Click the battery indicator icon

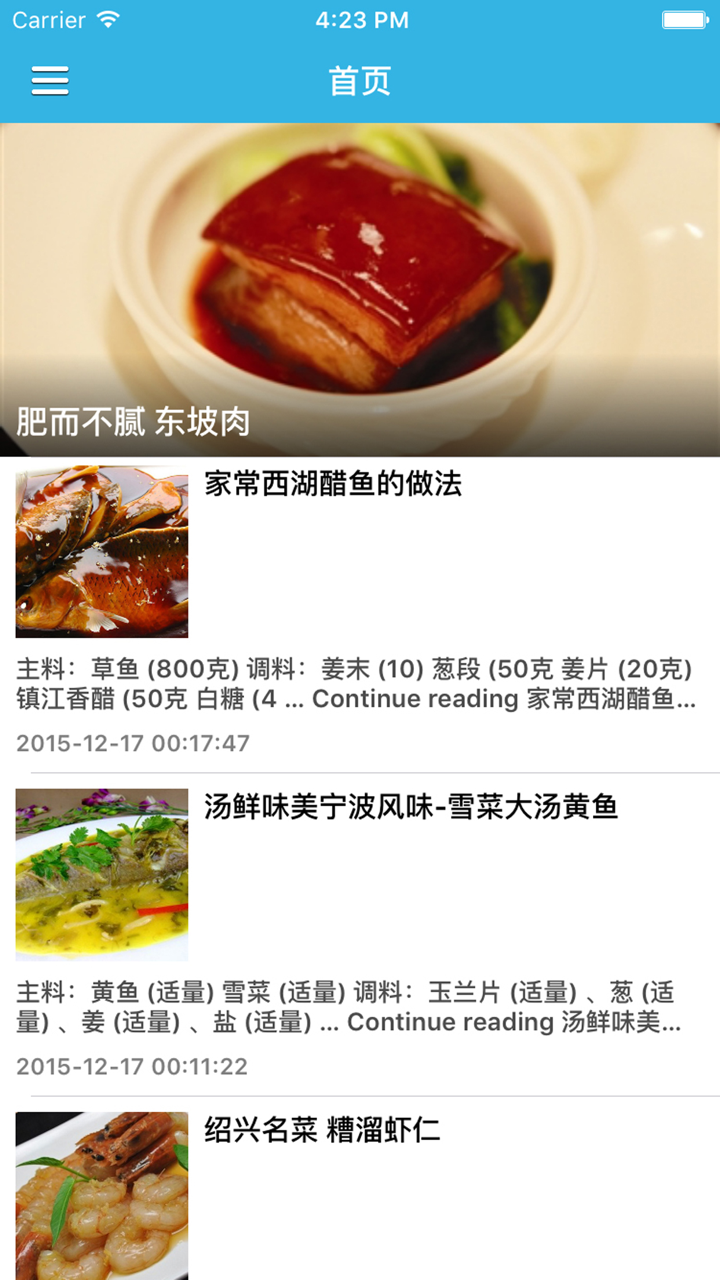point(683,18)
